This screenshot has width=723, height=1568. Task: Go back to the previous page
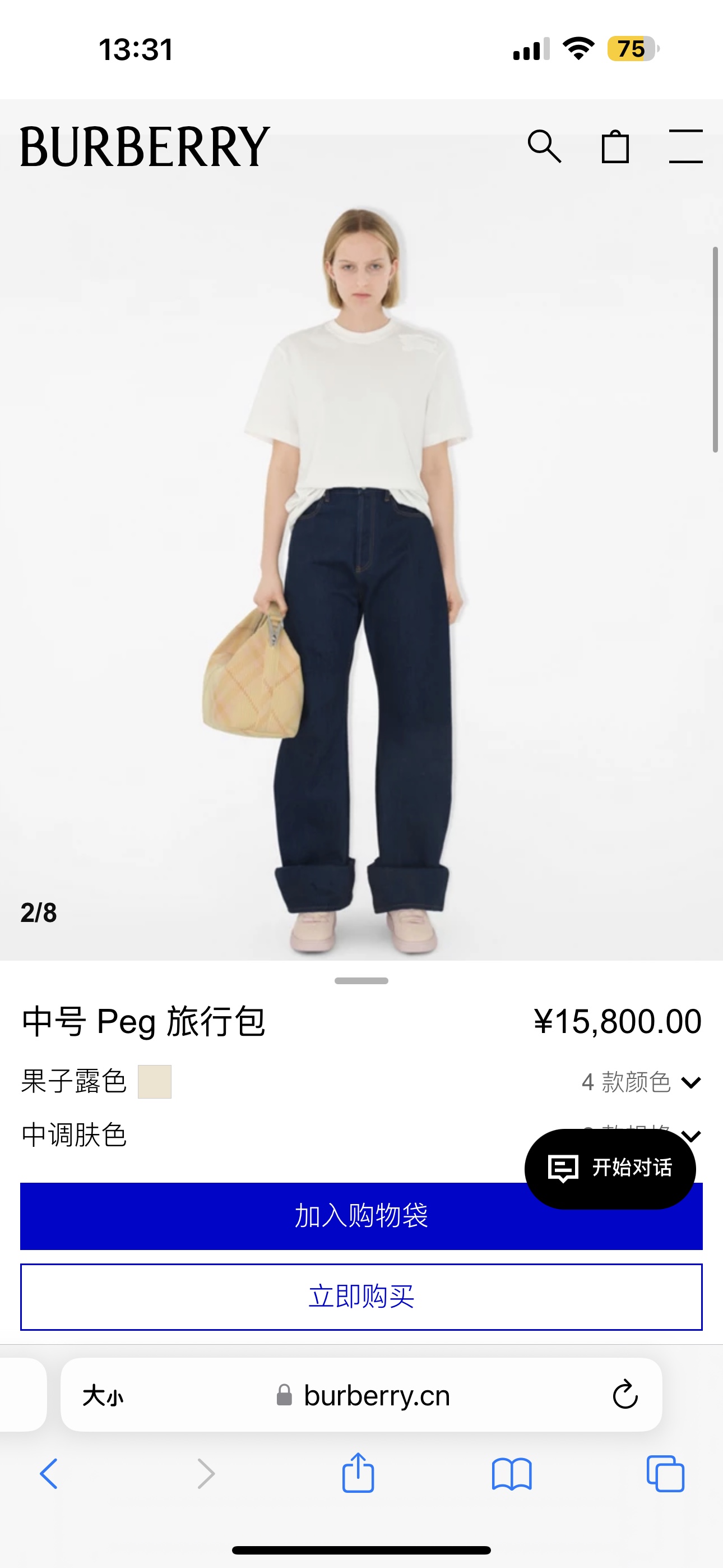point(49,1474)
